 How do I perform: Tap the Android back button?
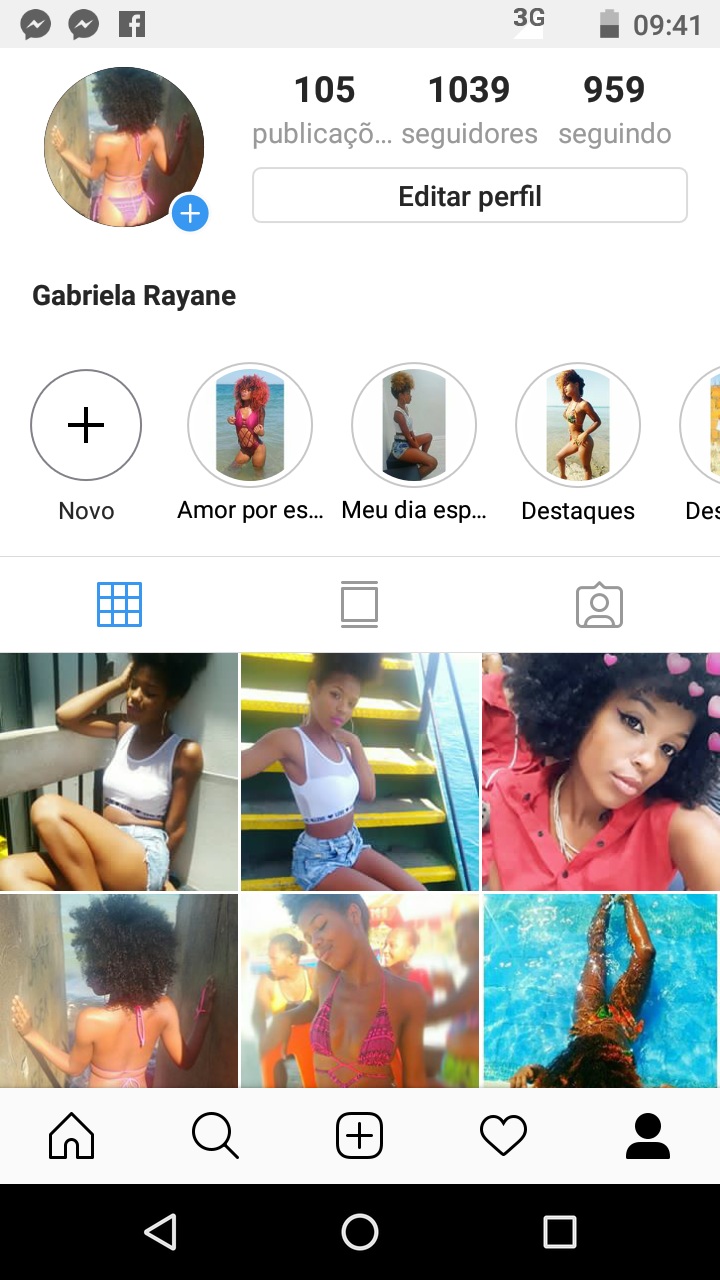point(160,1232)
